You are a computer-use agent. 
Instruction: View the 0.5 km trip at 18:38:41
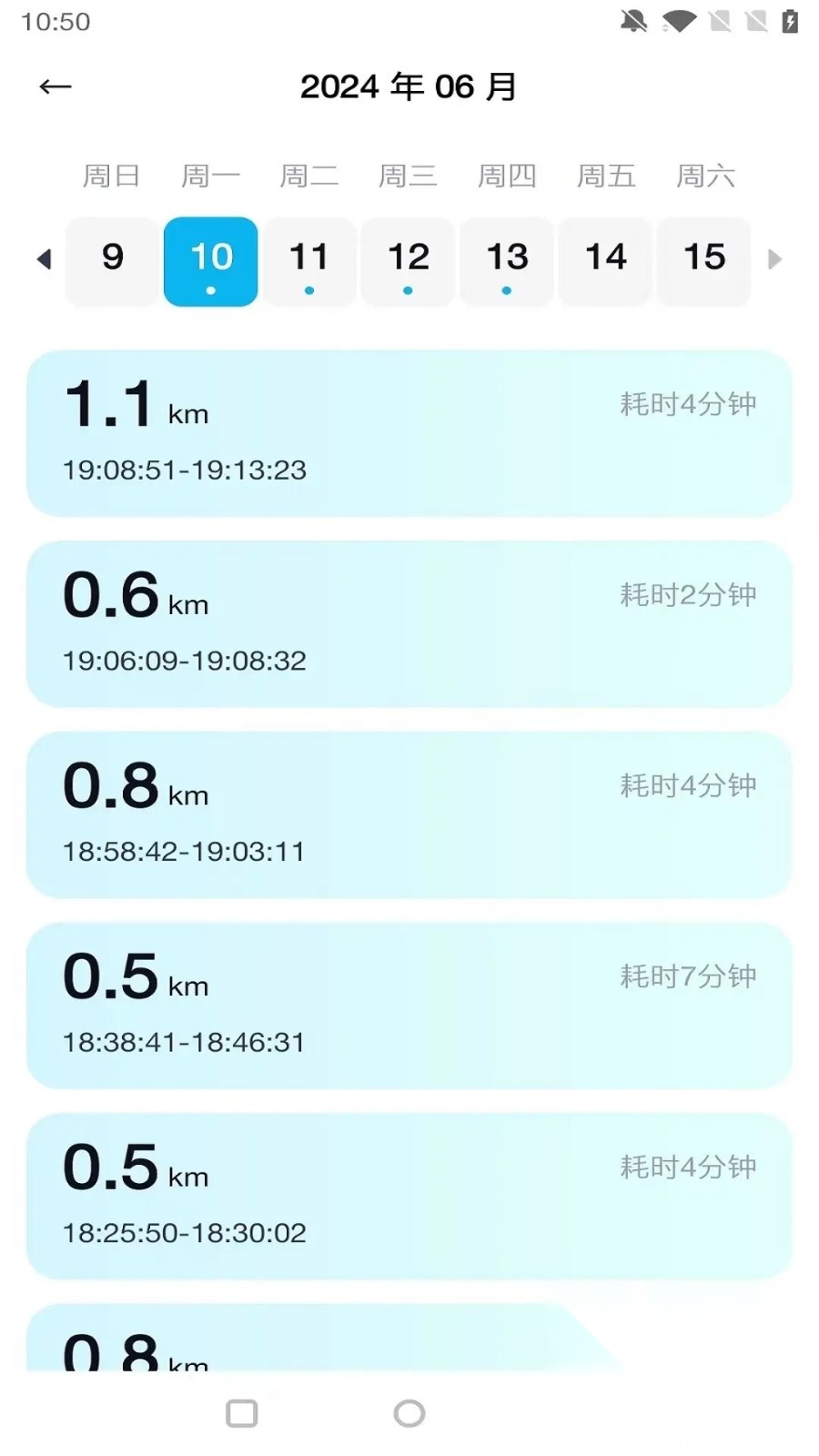(409, 1006)
